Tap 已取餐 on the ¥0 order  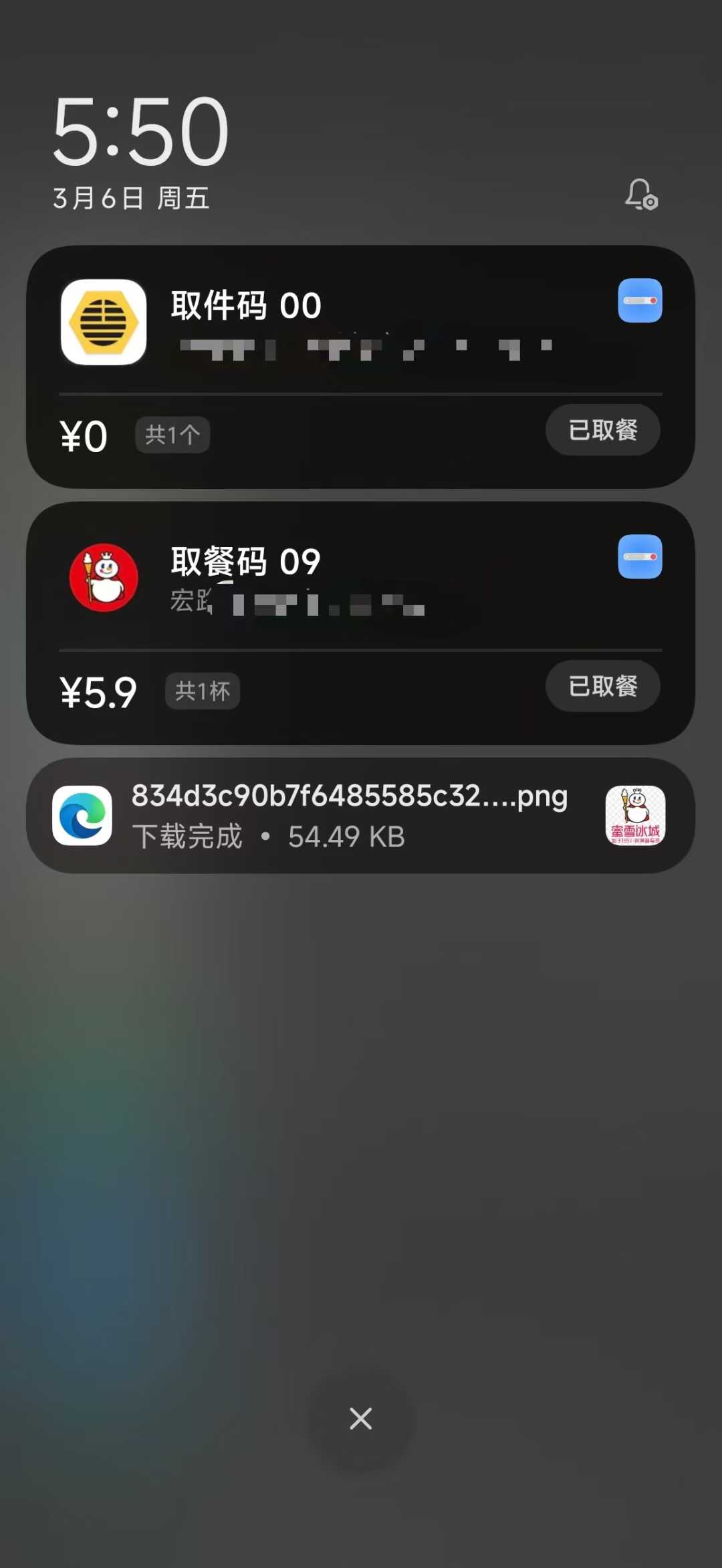[x=602, y=430]
